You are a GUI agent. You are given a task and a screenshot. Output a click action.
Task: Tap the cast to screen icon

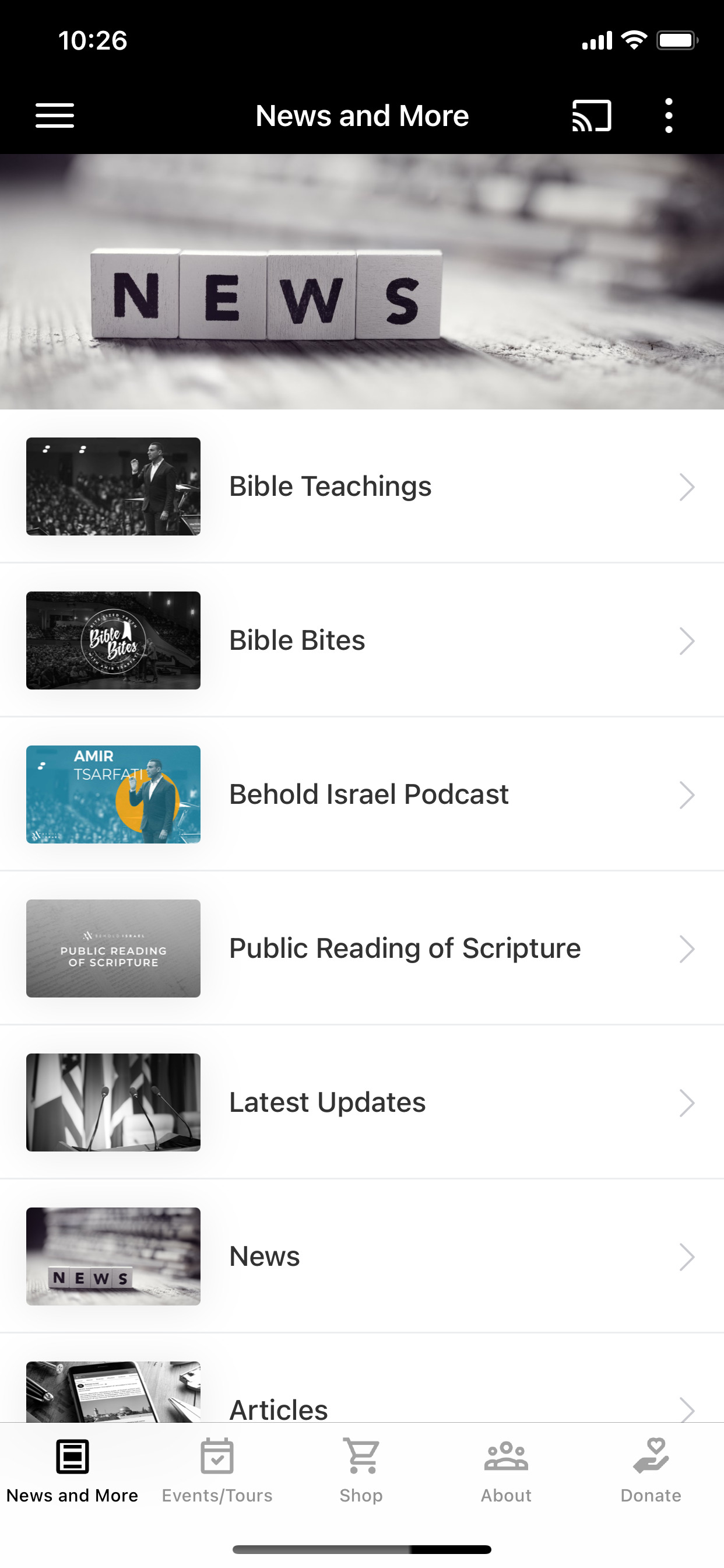coord(591,116)
